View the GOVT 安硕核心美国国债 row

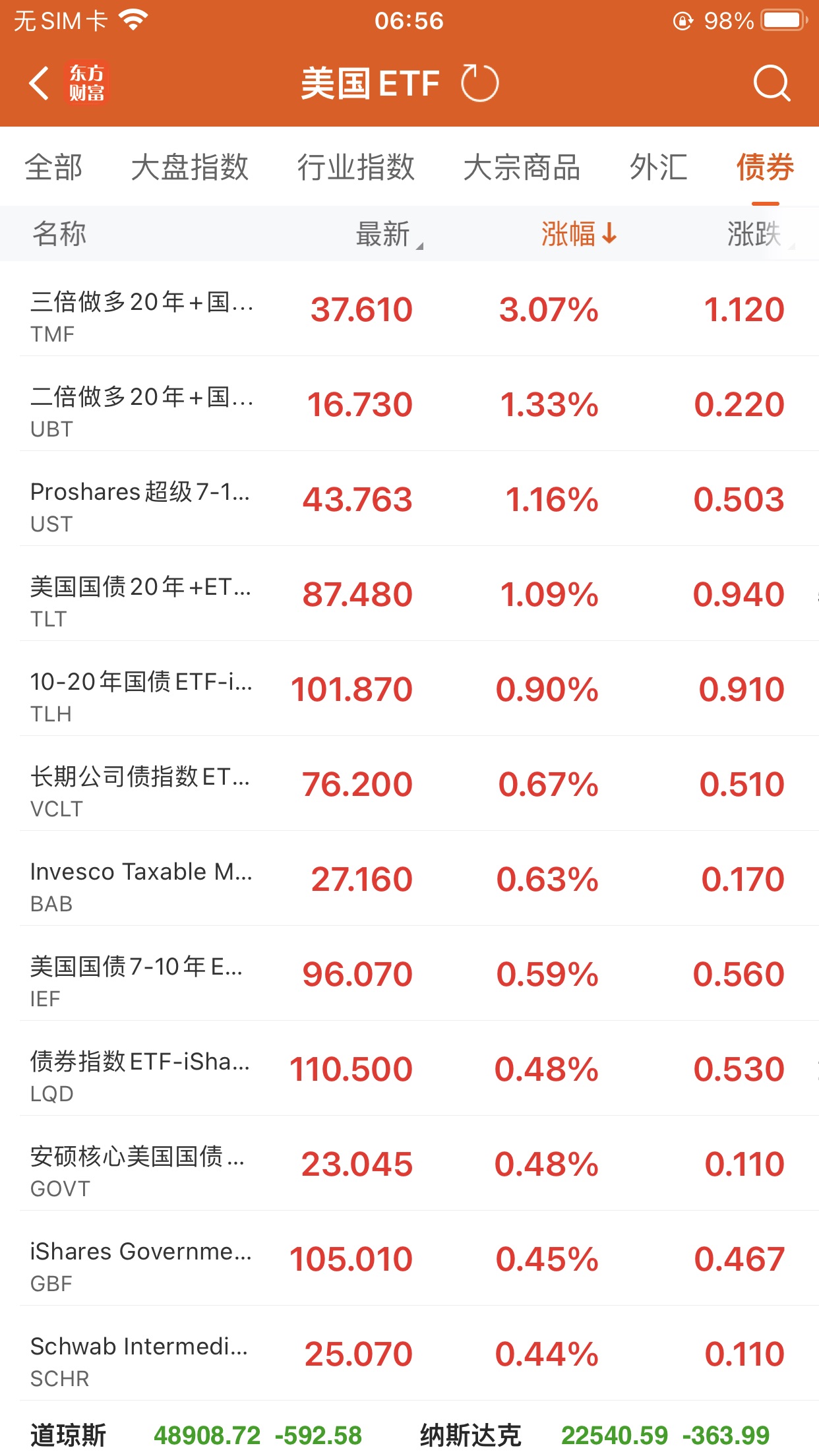[x=409, y=1164]
